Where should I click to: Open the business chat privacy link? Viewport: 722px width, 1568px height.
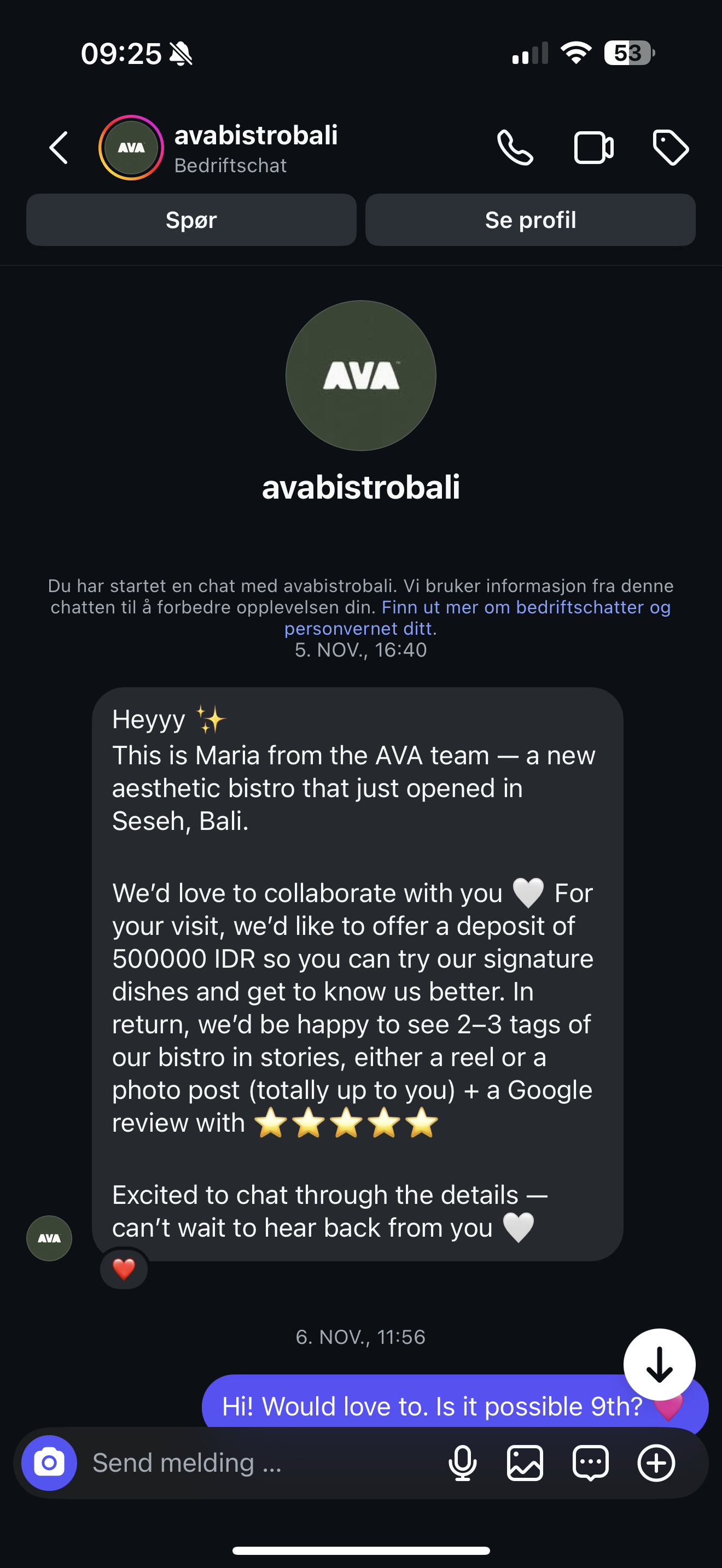click(526, 607)
